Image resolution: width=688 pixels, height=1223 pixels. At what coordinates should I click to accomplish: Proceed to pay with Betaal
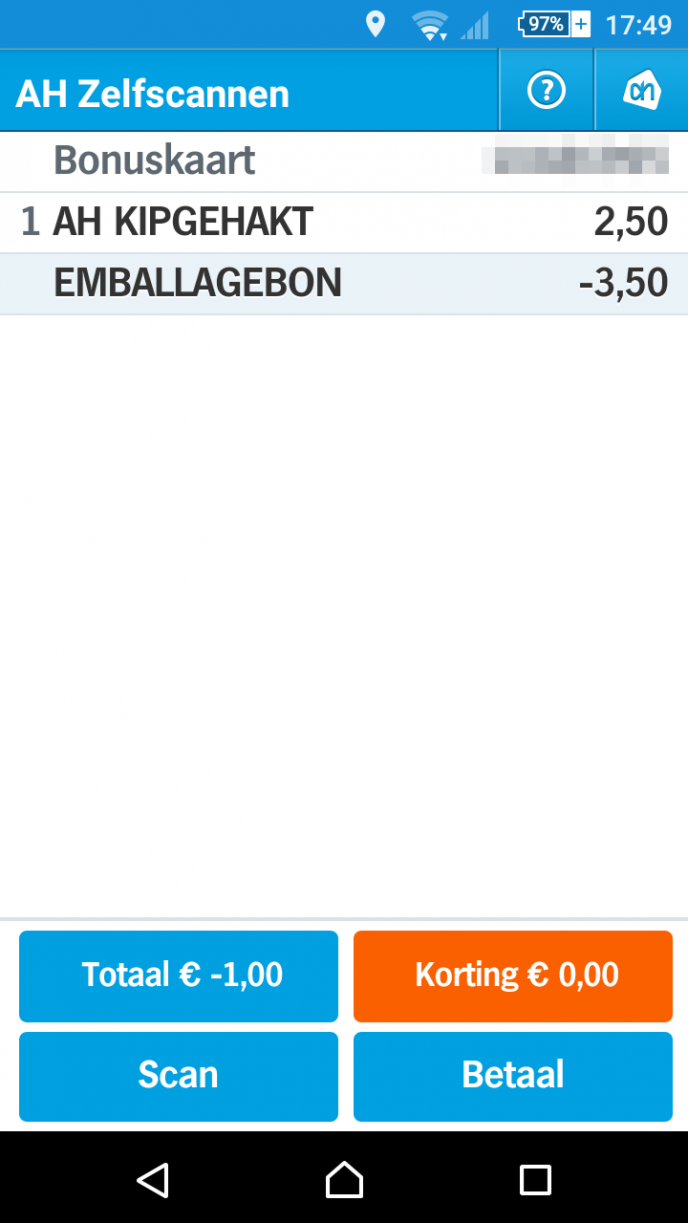tap(513, 1076)
